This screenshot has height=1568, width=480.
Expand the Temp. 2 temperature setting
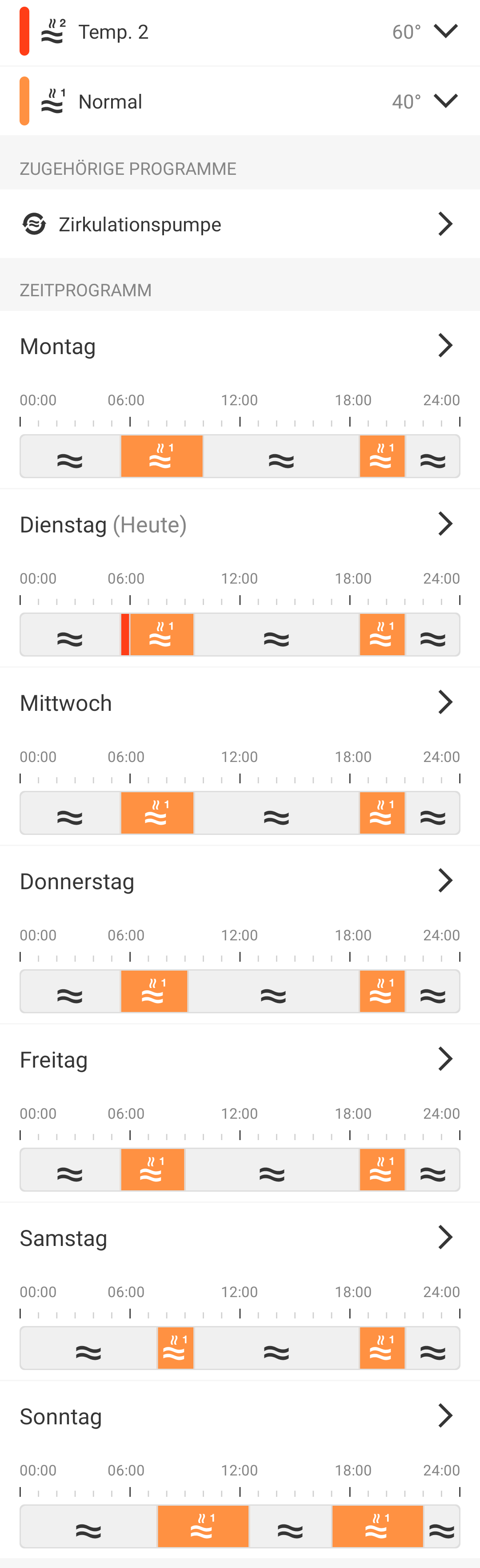point(445,32)
